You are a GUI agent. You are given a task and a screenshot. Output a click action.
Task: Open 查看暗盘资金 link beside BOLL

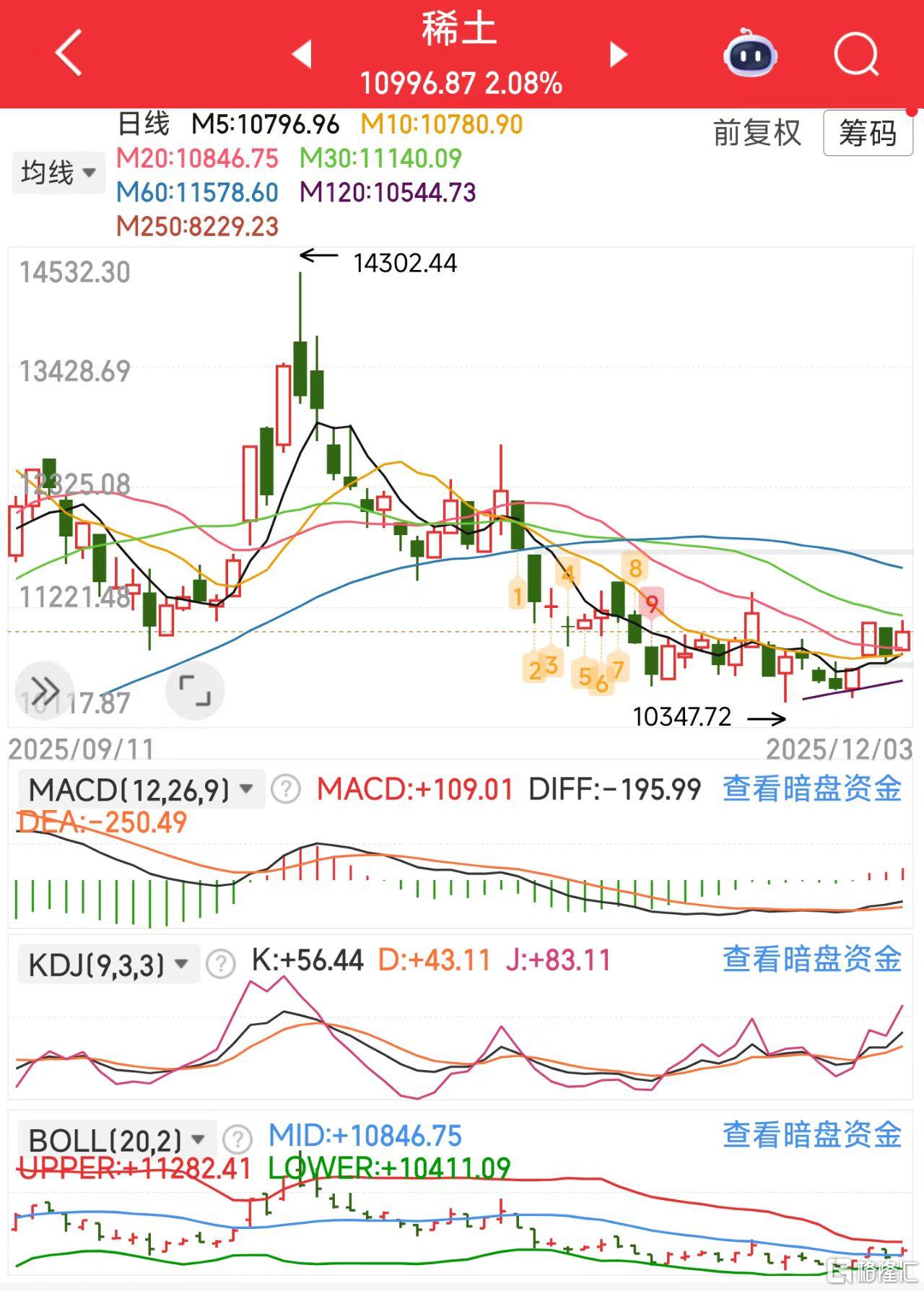pyautogui.click(x=812, y=1135)
